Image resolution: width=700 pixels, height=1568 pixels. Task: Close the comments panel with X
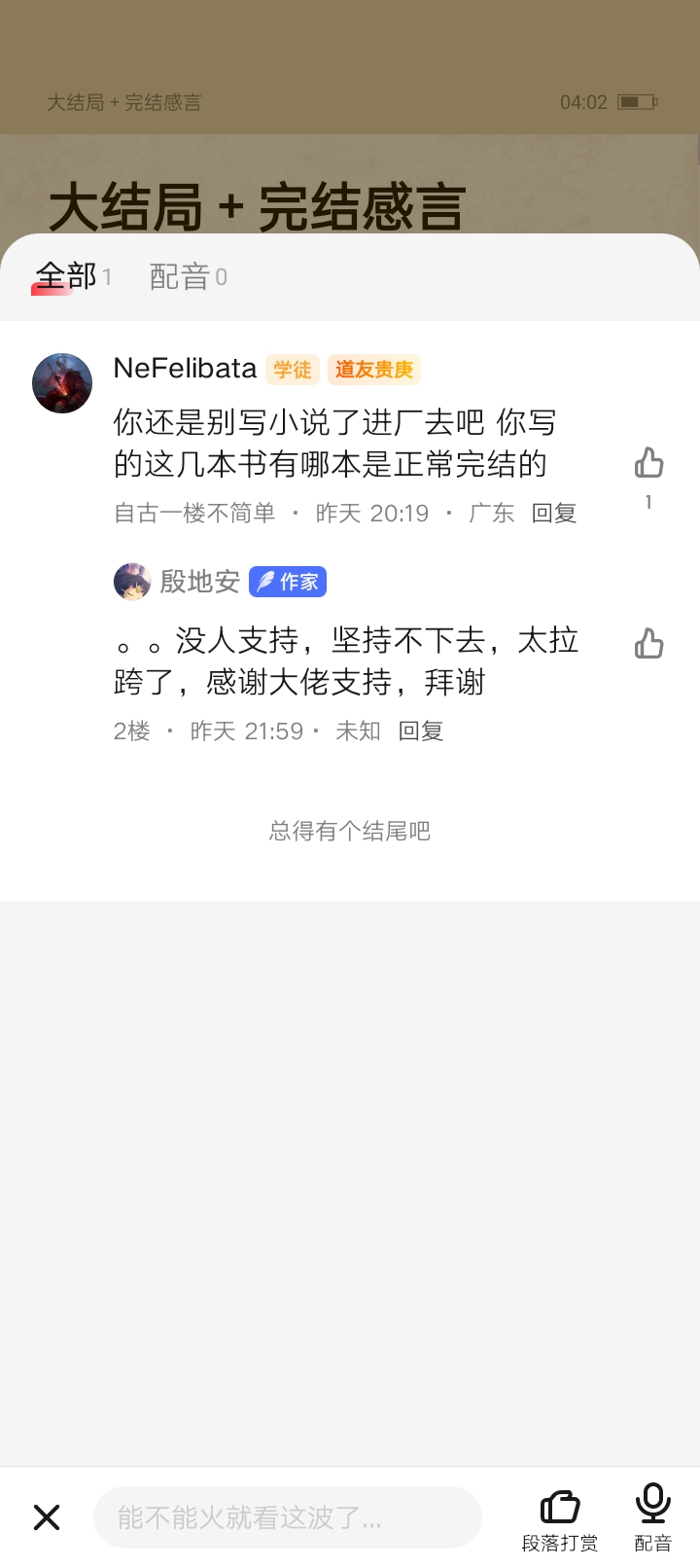click(47, 1516)
